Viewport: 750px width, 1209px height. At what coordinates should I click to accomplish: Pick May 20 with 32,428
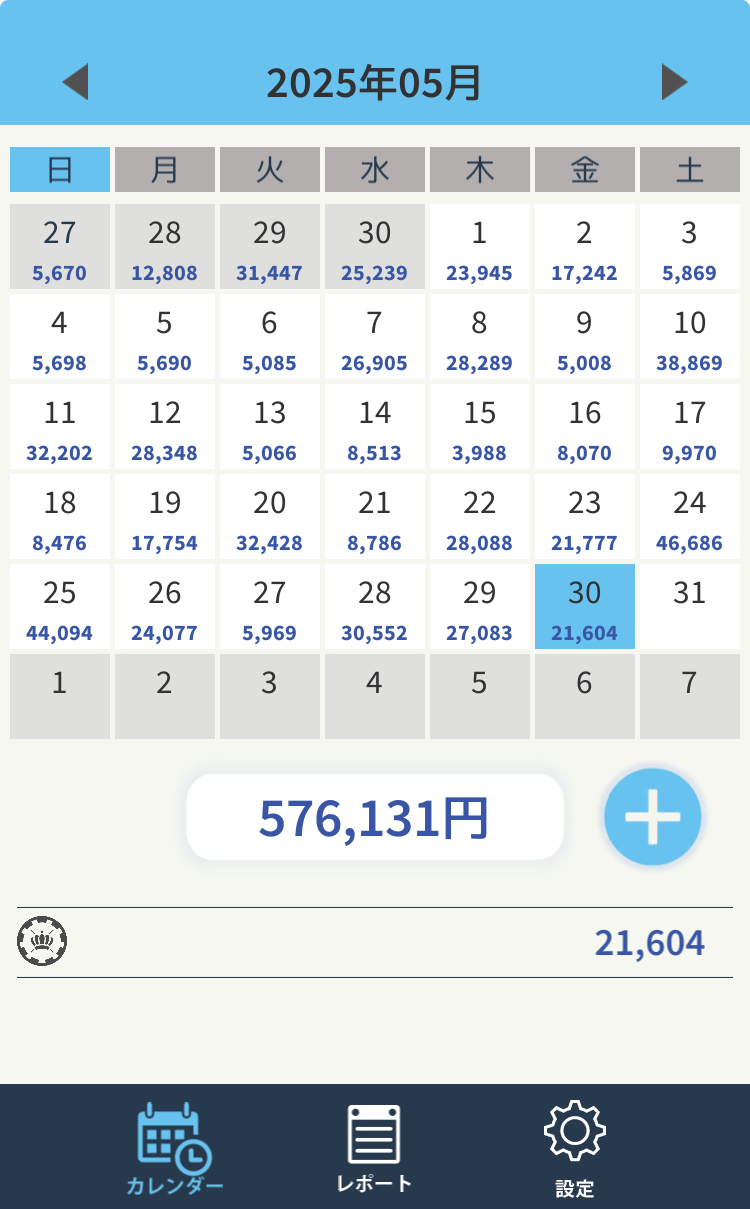(270, 517)
